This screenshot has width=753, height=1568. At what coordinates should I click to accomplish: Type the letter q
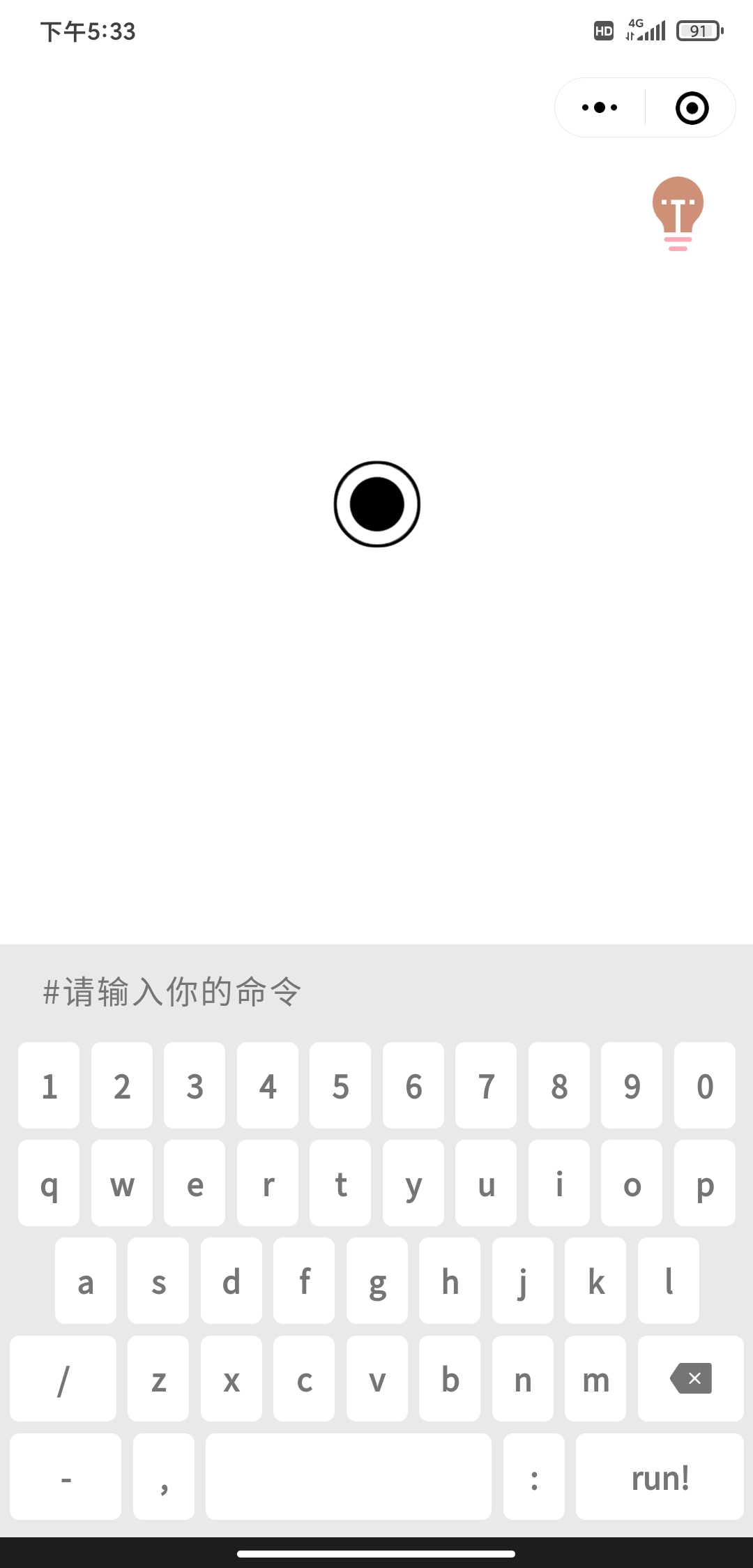tap(49, 1183)
